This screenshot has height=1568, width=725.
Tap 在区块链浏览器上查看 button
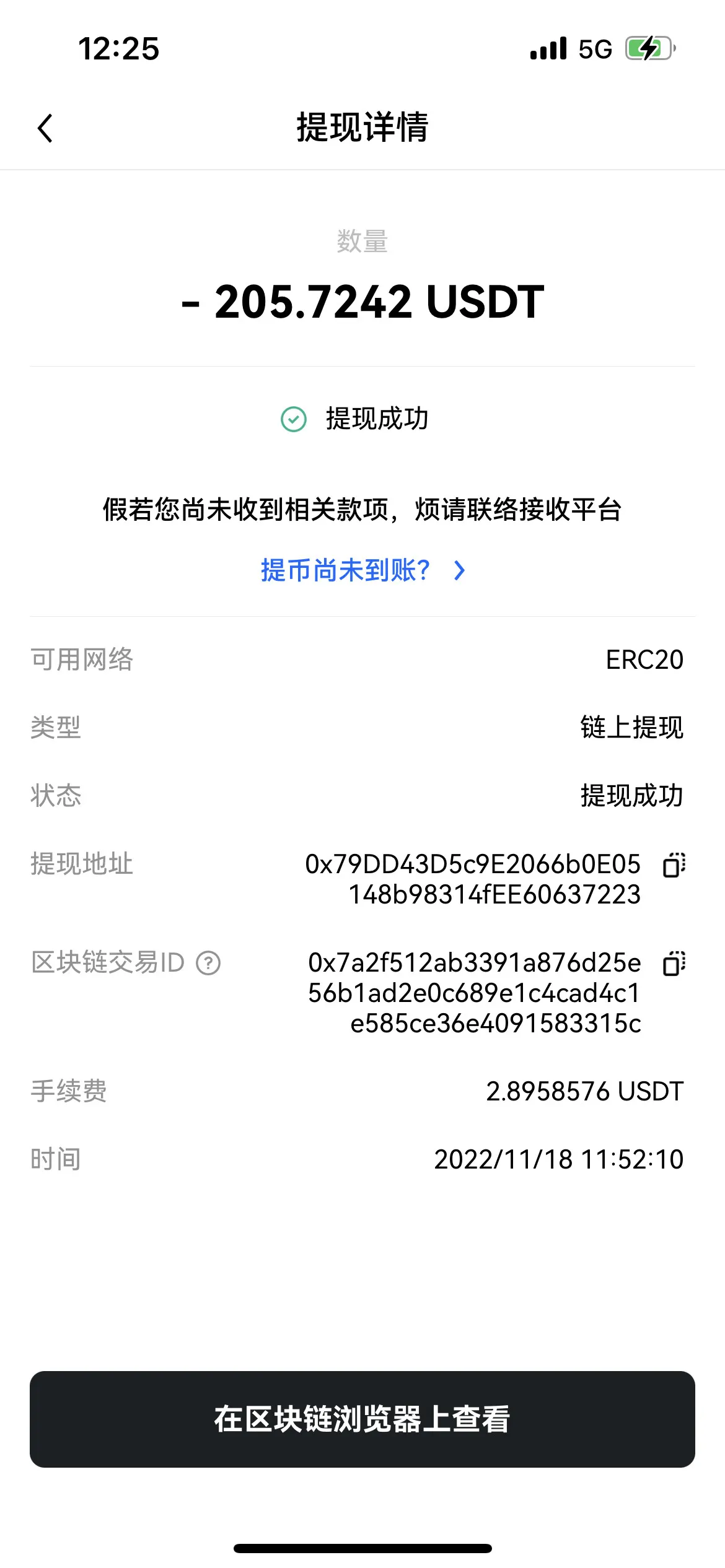point(362,1419)
